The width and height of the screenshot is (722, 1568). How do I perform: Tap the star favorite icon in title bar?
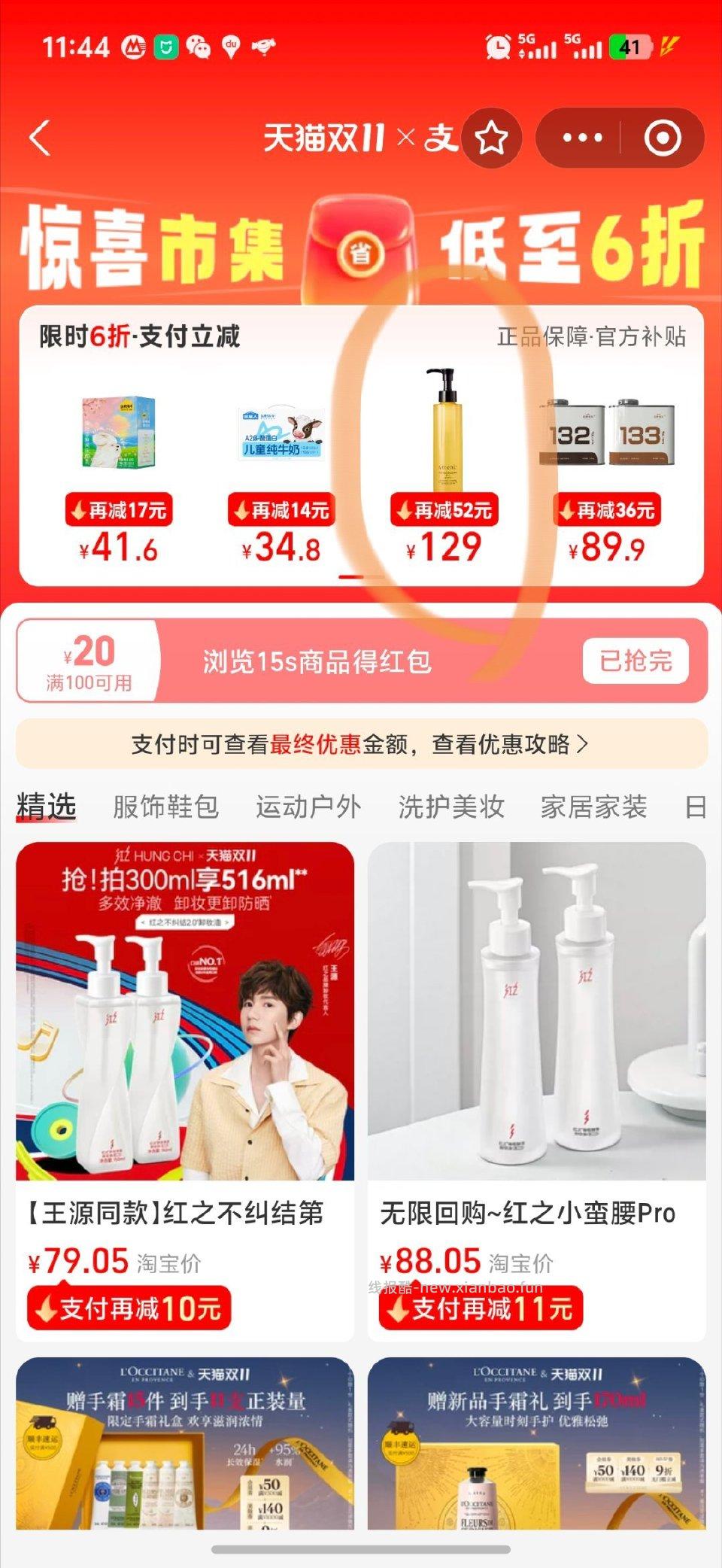[493, 138]
